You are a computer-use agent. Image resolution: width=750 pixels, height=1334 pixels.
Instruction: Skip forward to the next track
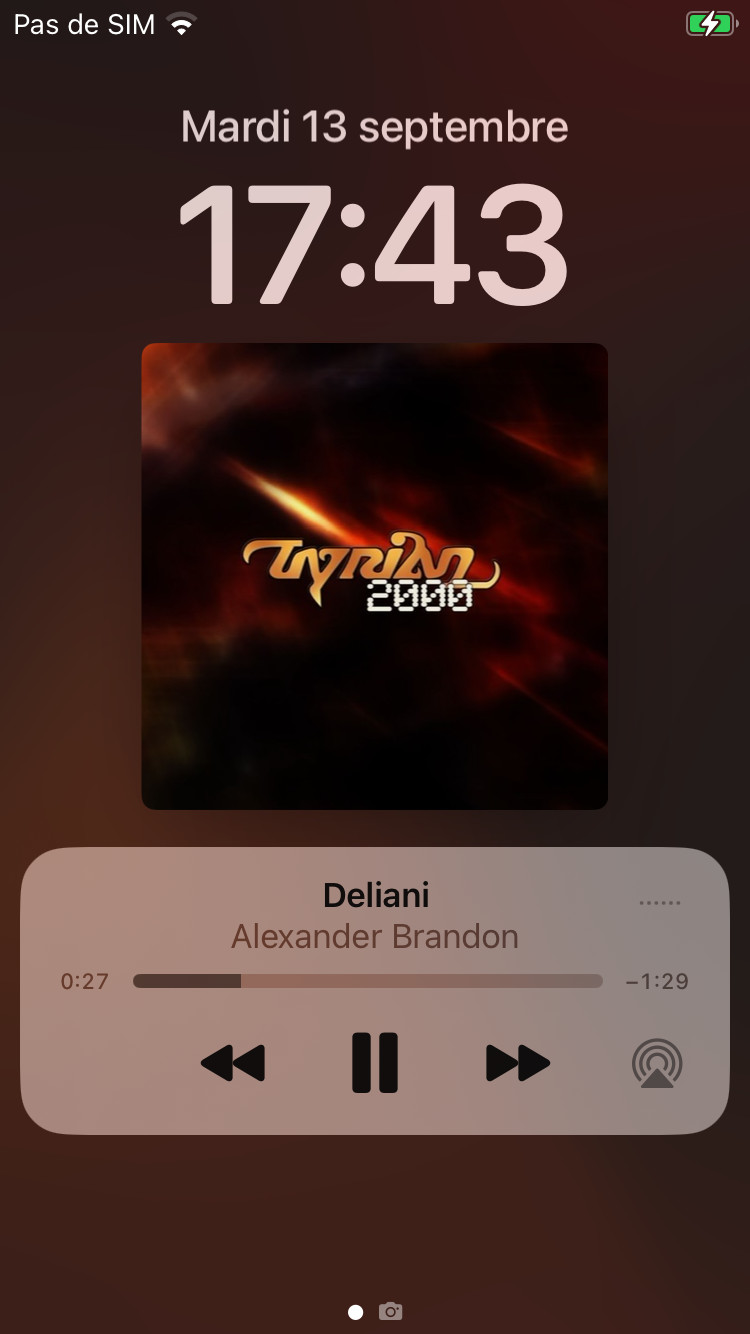518,1063
